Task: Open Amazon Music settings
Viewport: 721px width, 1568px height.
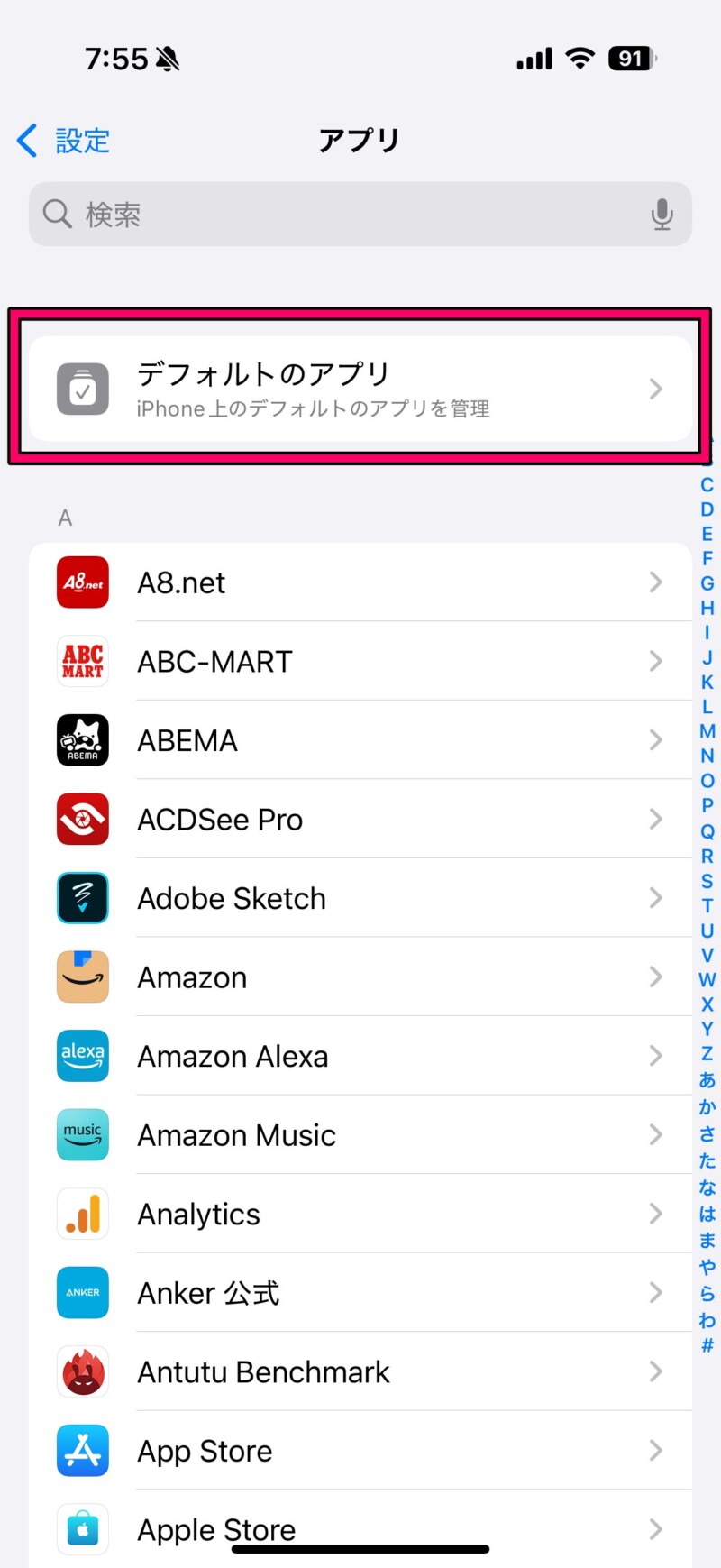Action: point(360,1134)
